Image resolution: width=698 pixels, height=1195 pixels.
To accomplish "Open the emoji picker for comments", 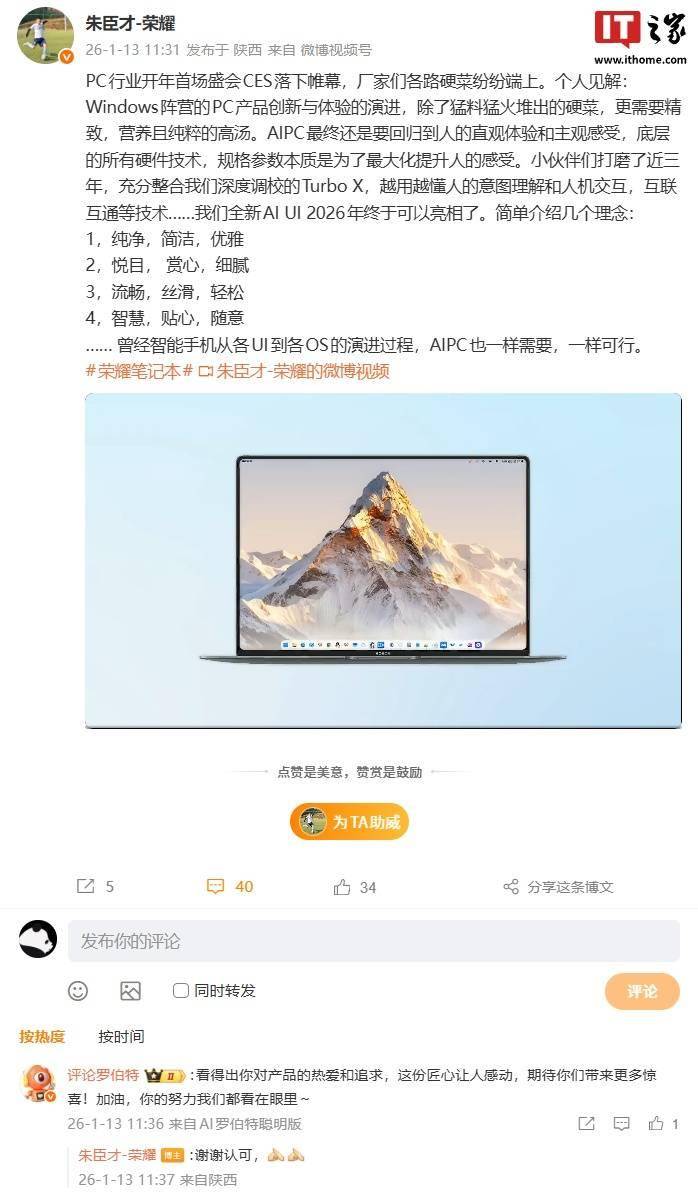I will (78, 991).
